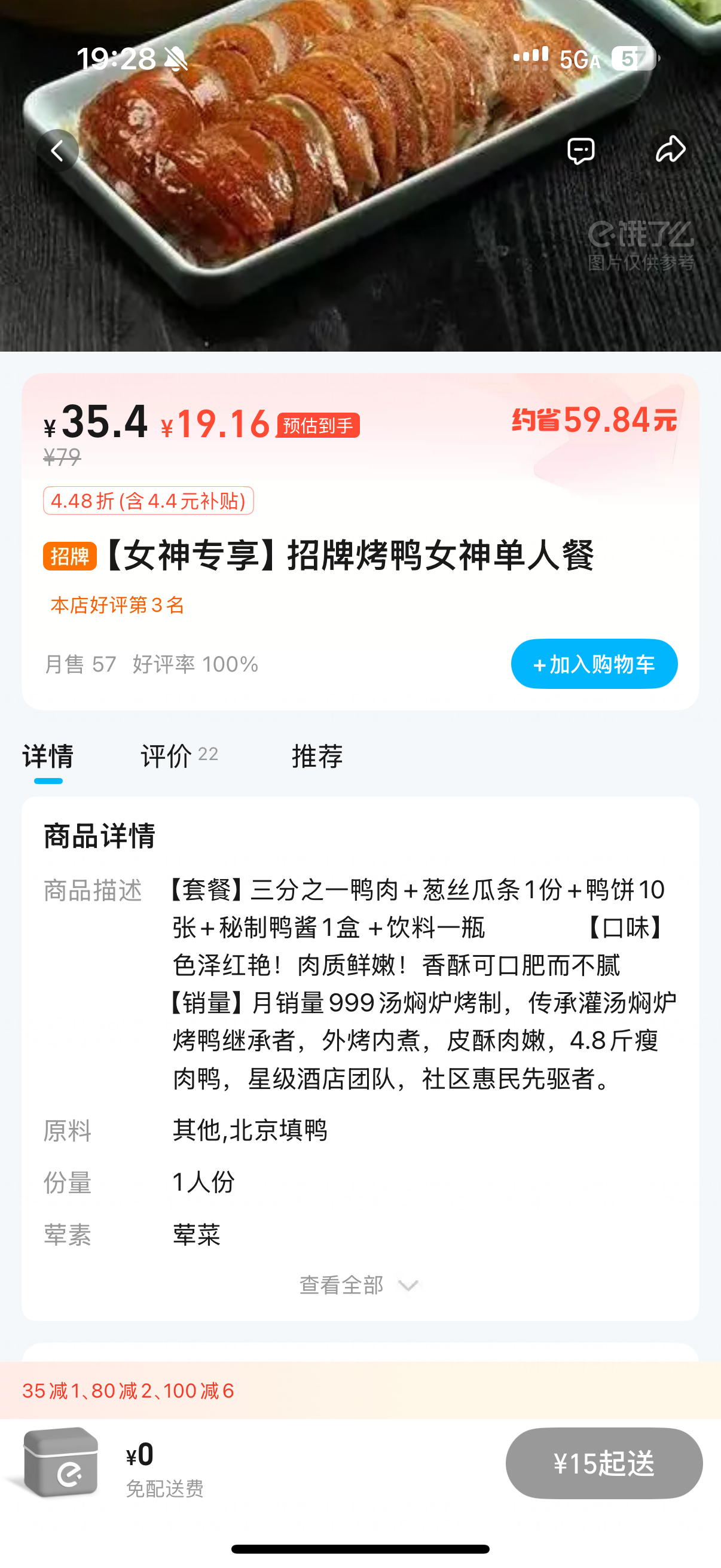
Task: Go back using the top-left arrow
Action: point(57,150)
